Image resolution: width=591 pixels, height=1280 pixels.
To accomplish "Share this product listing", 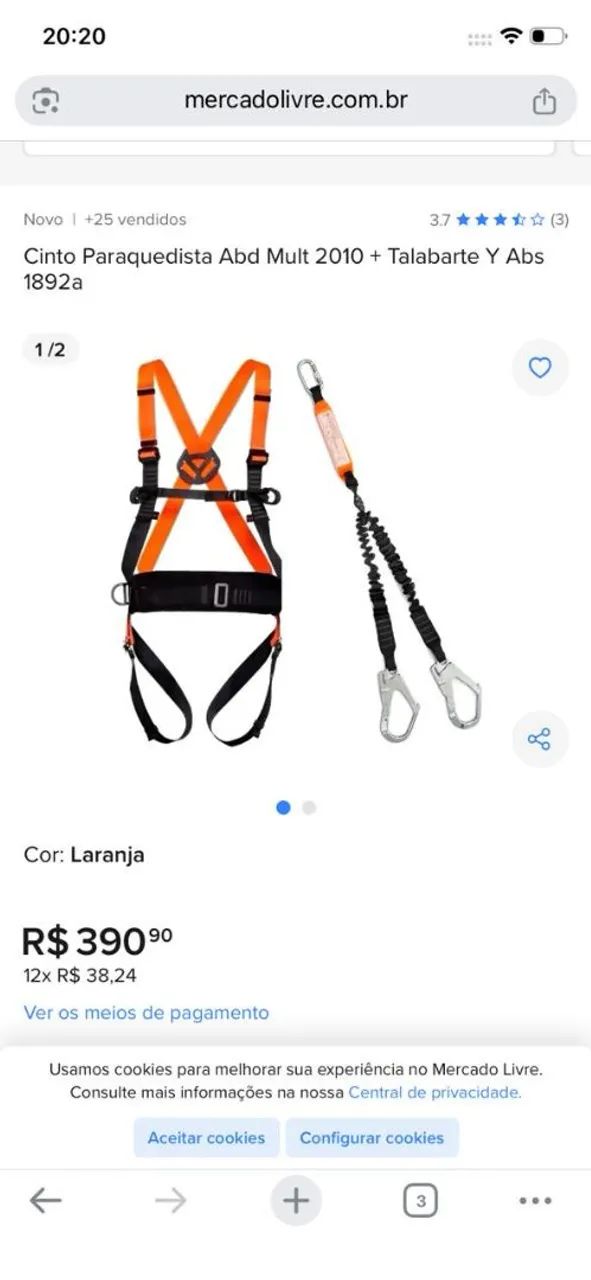I will pos(540,739).
